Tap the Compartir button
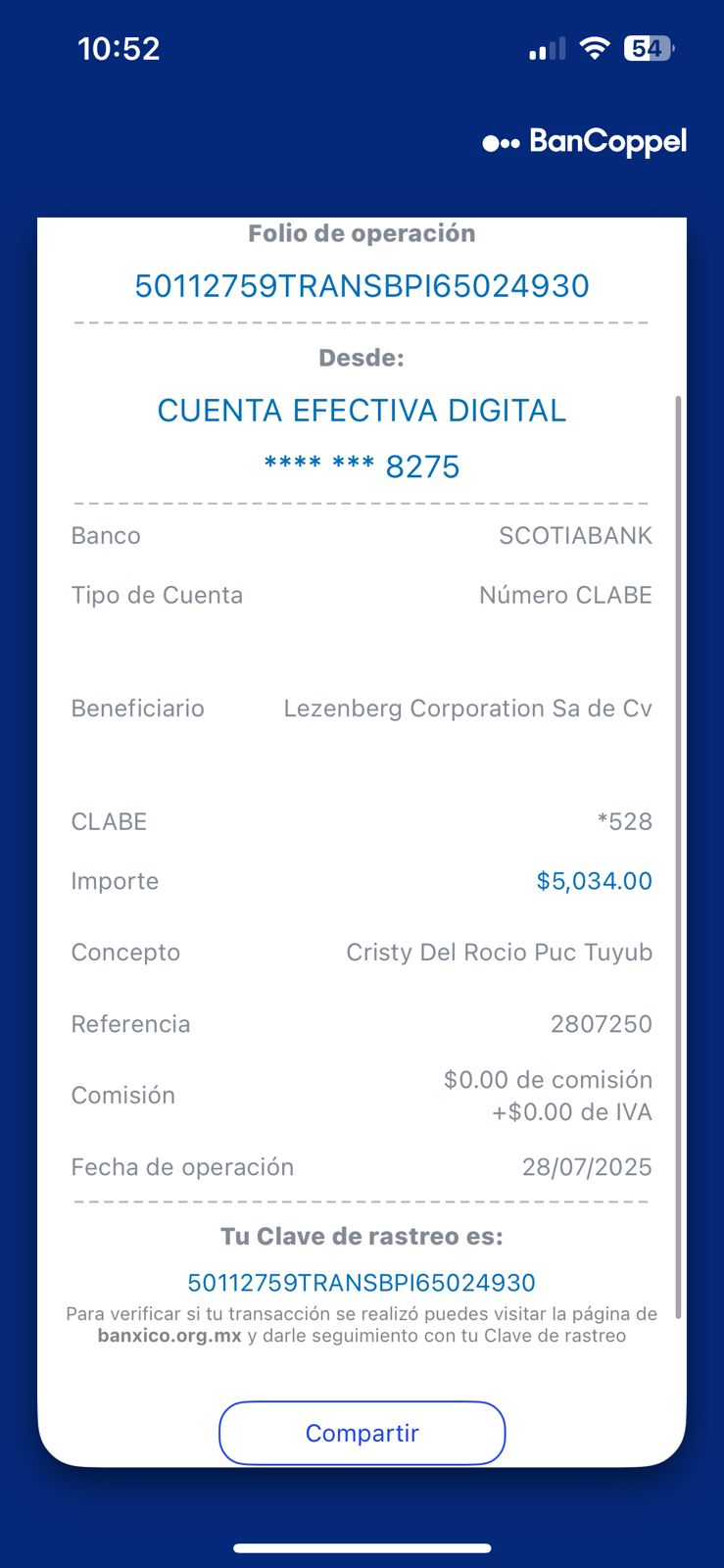 pos(362,1433)
